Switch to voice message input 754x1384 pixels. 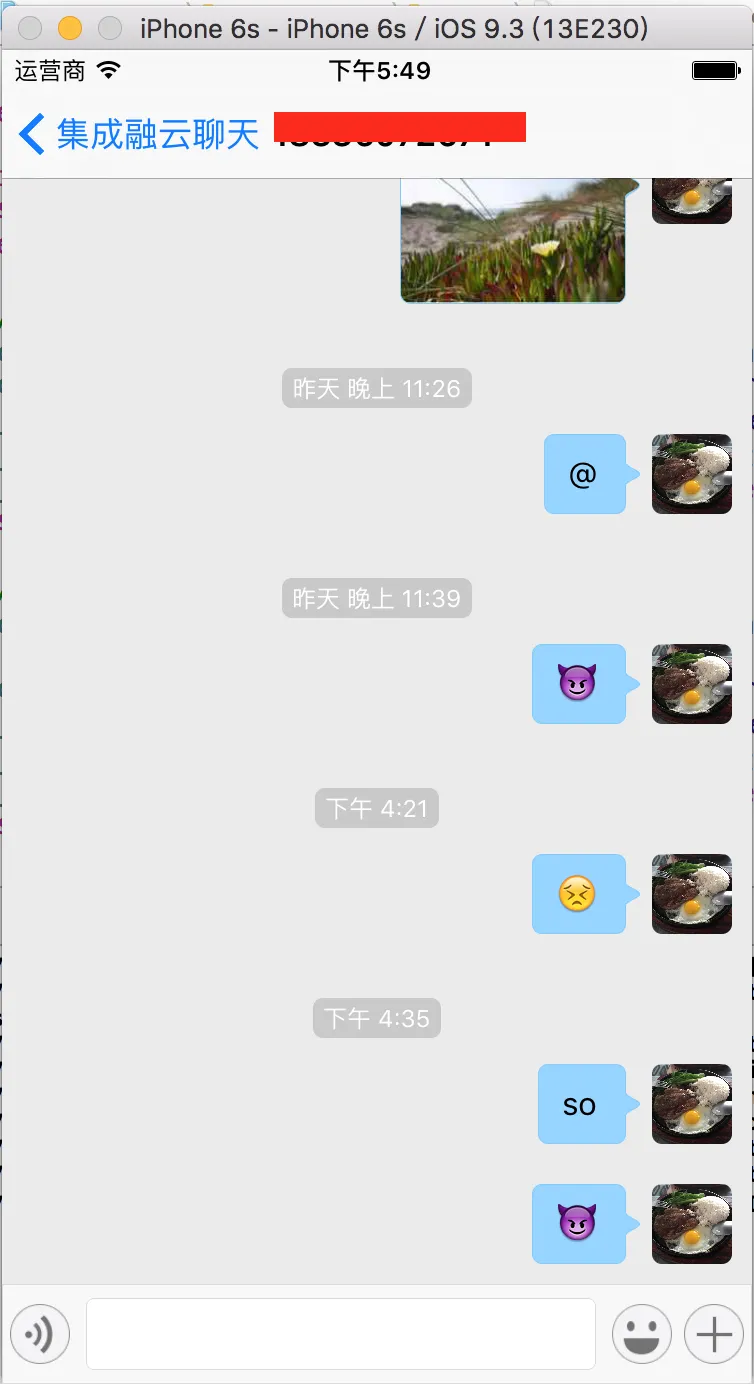pos(40,1334)
